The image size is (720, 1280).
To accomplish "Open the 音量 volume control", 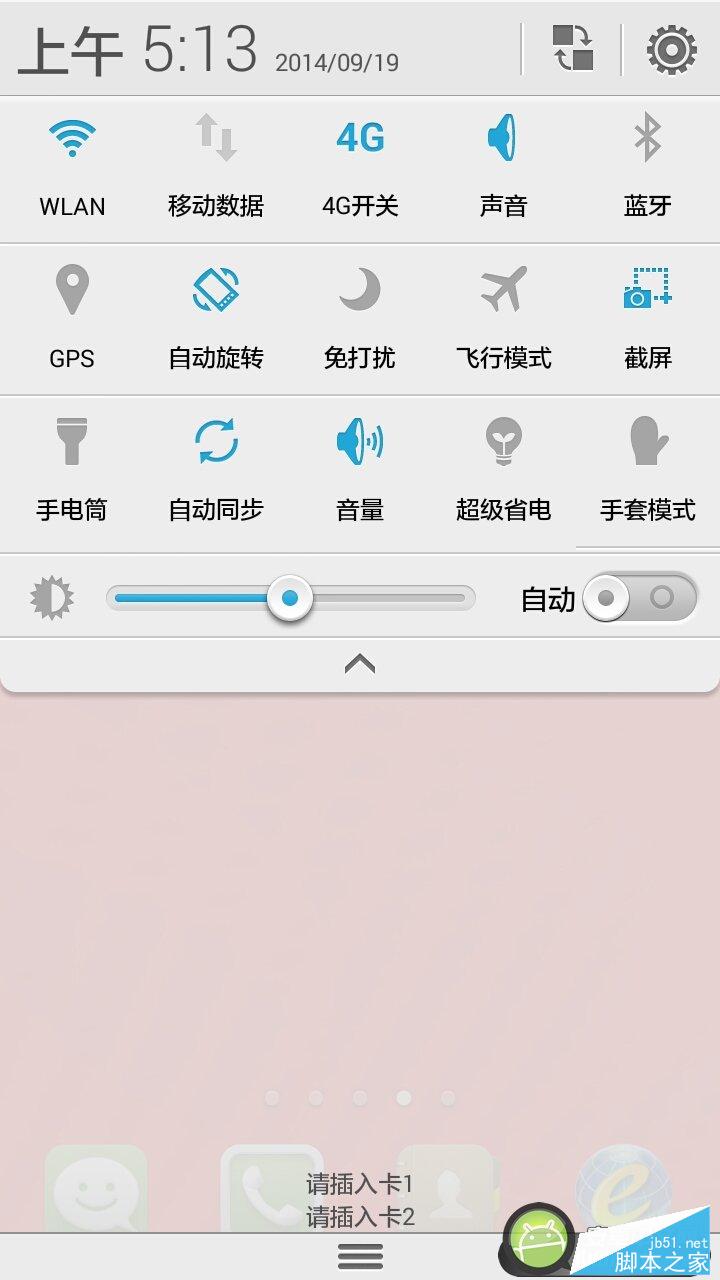I will coord(360,470).
